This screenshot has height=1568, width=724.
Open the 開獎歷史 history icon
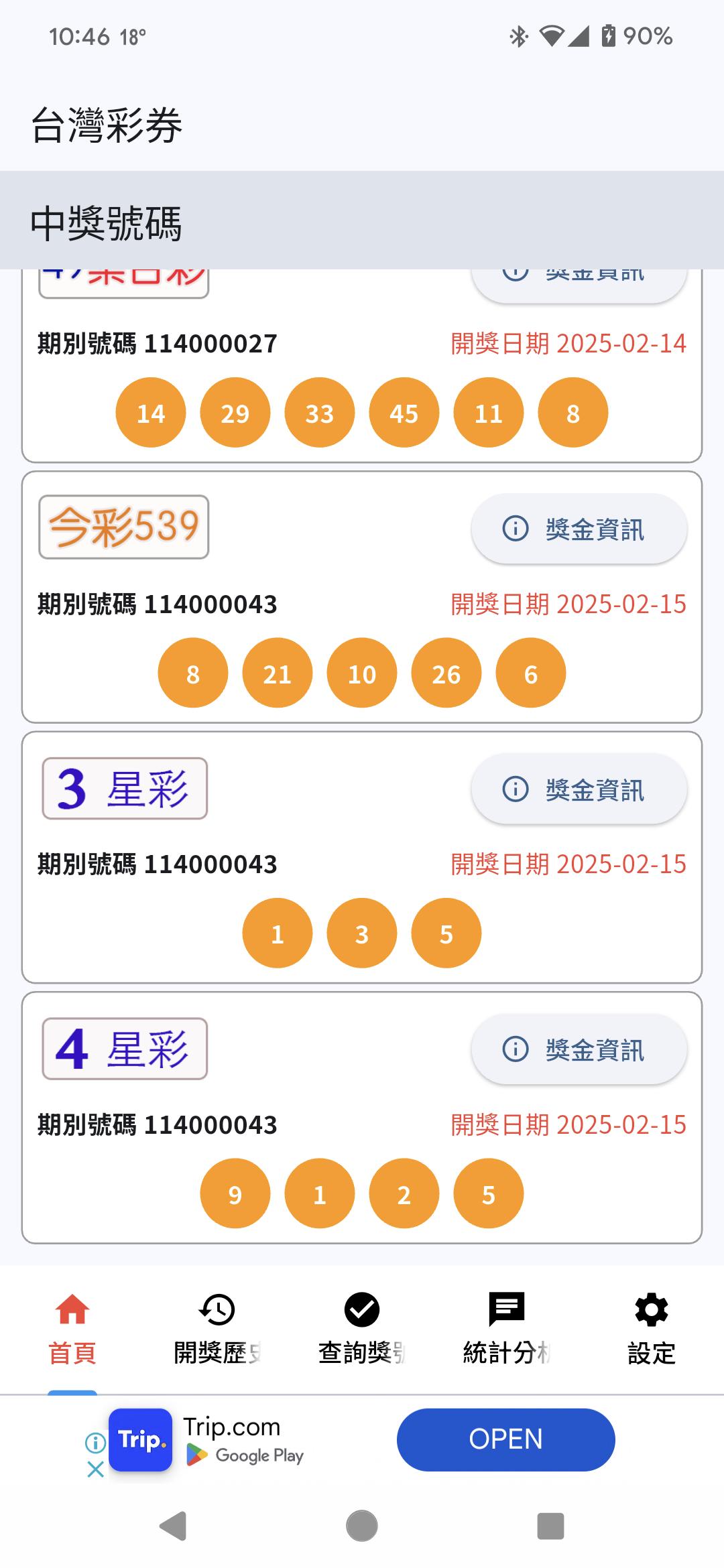(x=217, y=1310)
